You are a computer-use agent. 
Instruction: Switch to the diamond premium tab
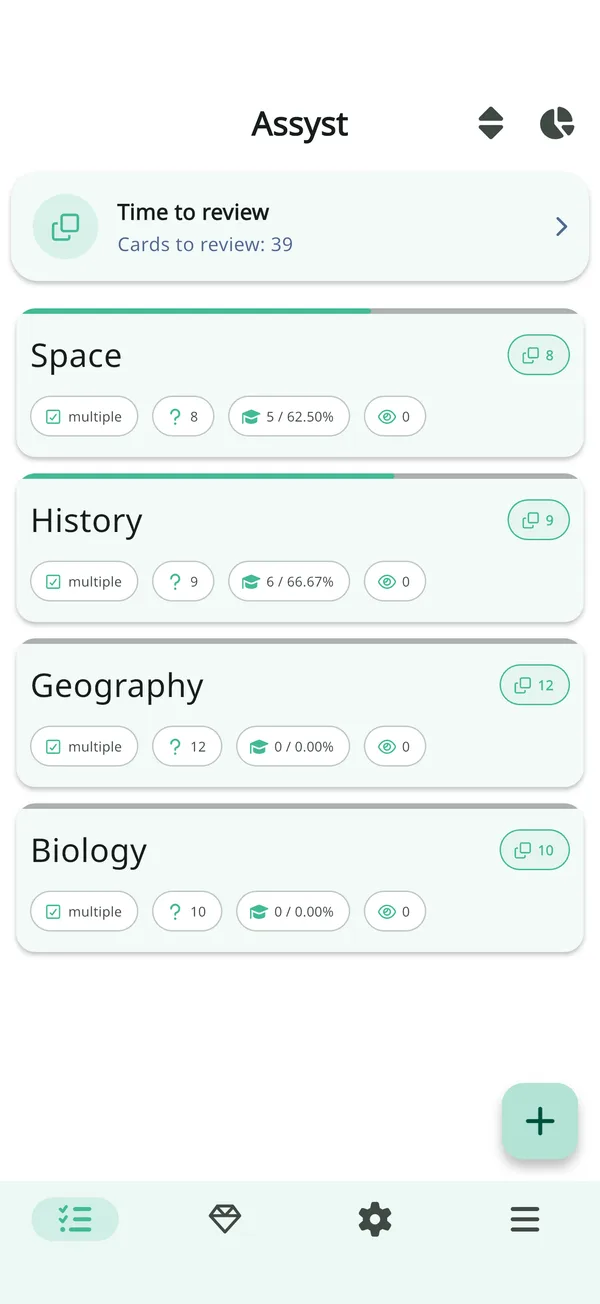coord(225,1219)
